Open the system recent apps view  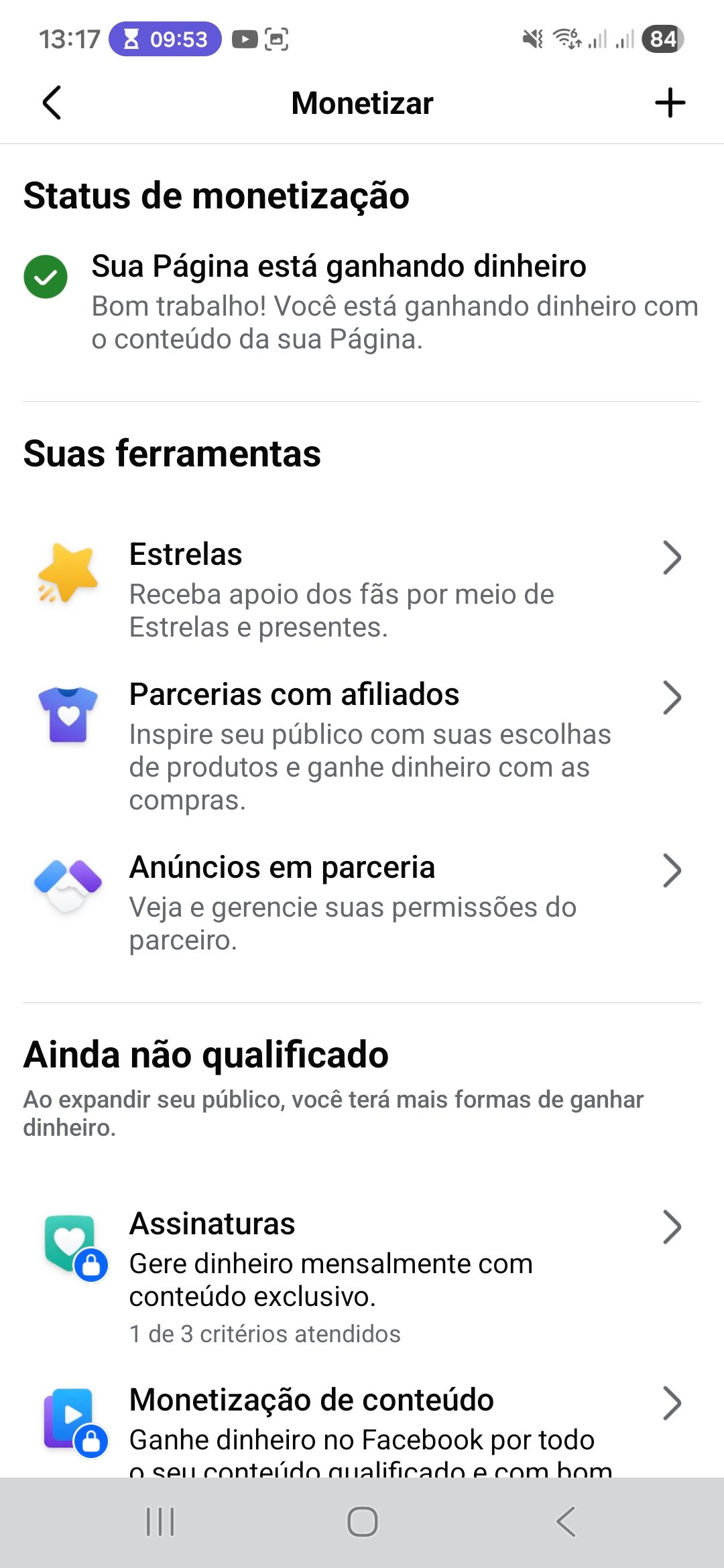pyautogui.click(x=160, y=1521)
